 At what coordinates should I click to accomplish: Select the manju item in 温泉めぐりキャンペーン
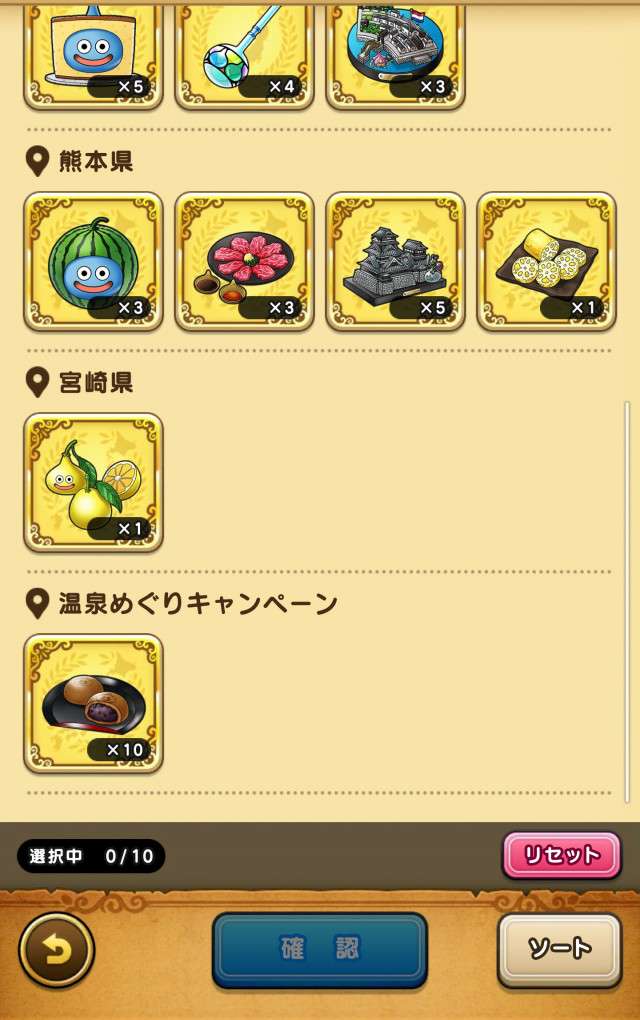coord(93,704)
